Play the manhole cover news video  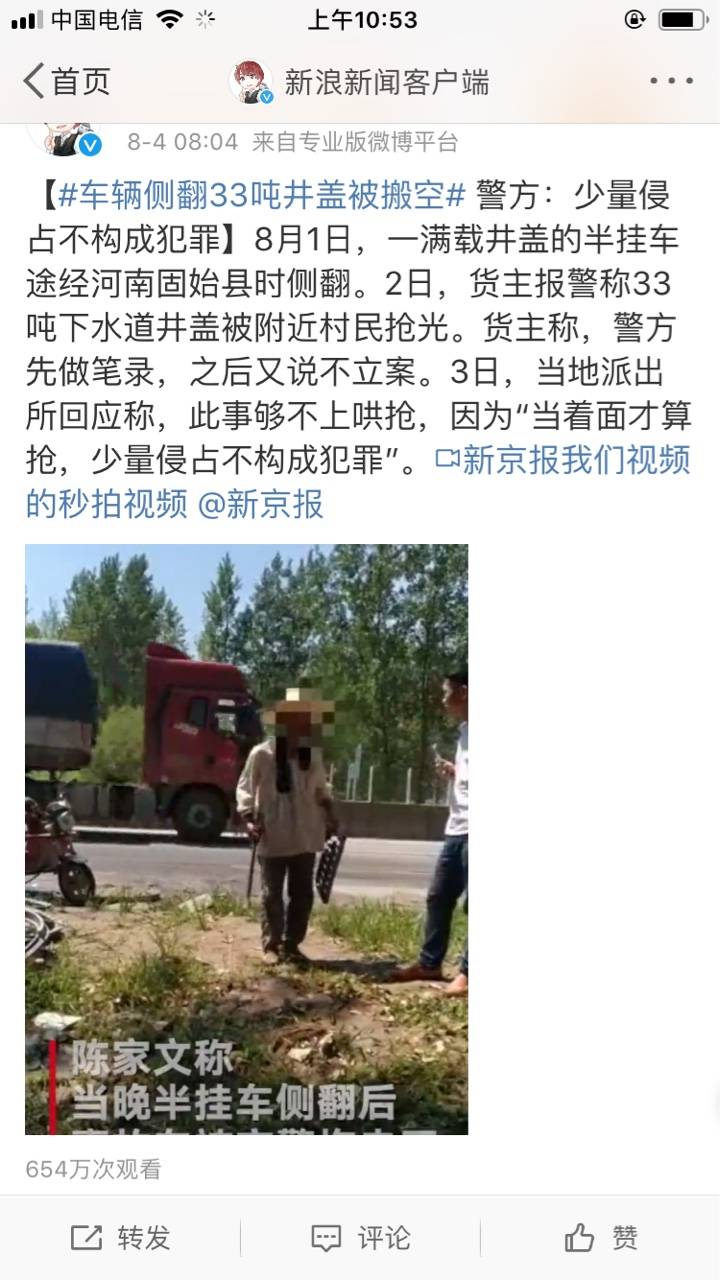click(246, 838)
